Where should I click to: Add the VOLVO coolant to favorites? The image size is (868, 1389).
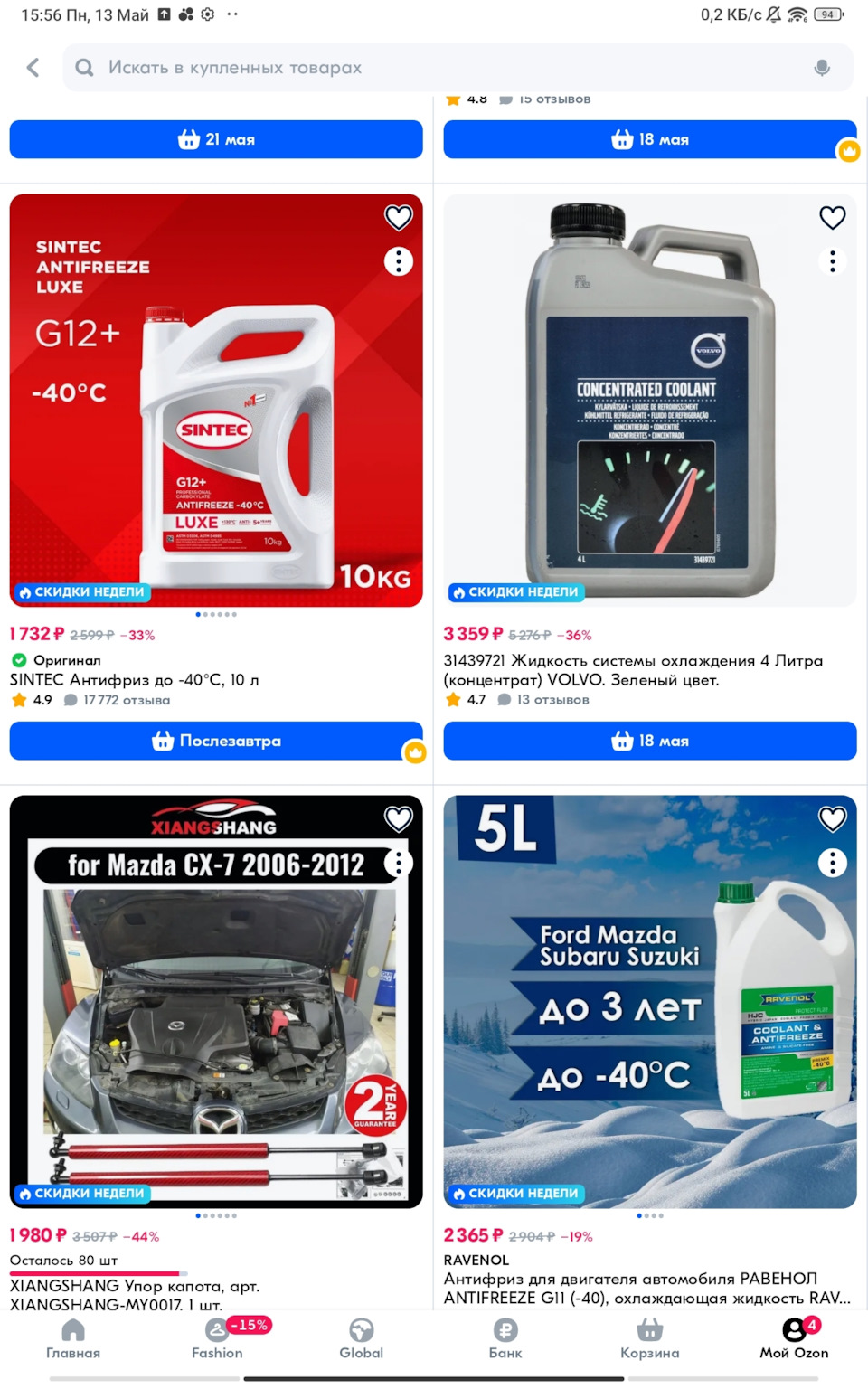[831, 218]
